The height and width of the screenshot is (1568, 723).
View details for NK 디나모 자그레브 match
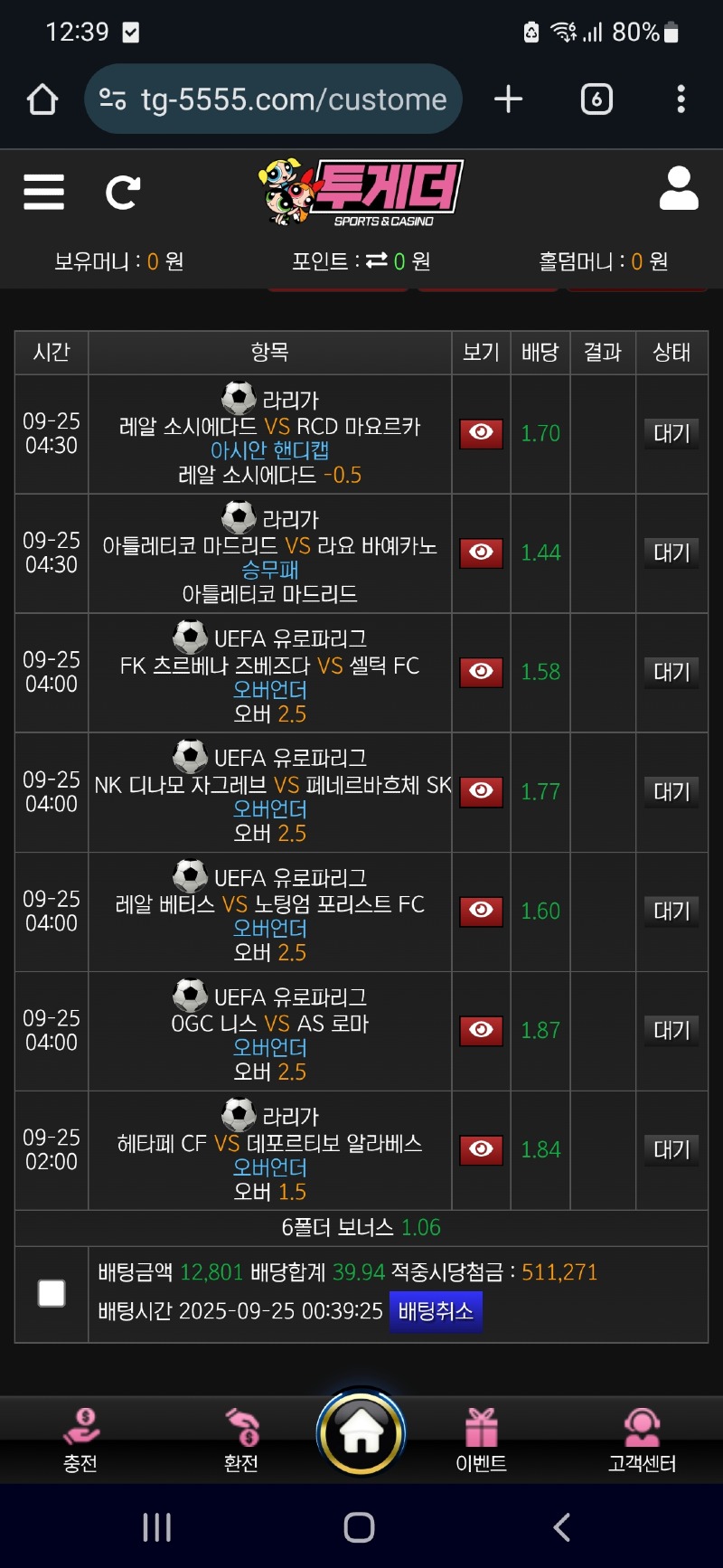[x=481, y=791]
